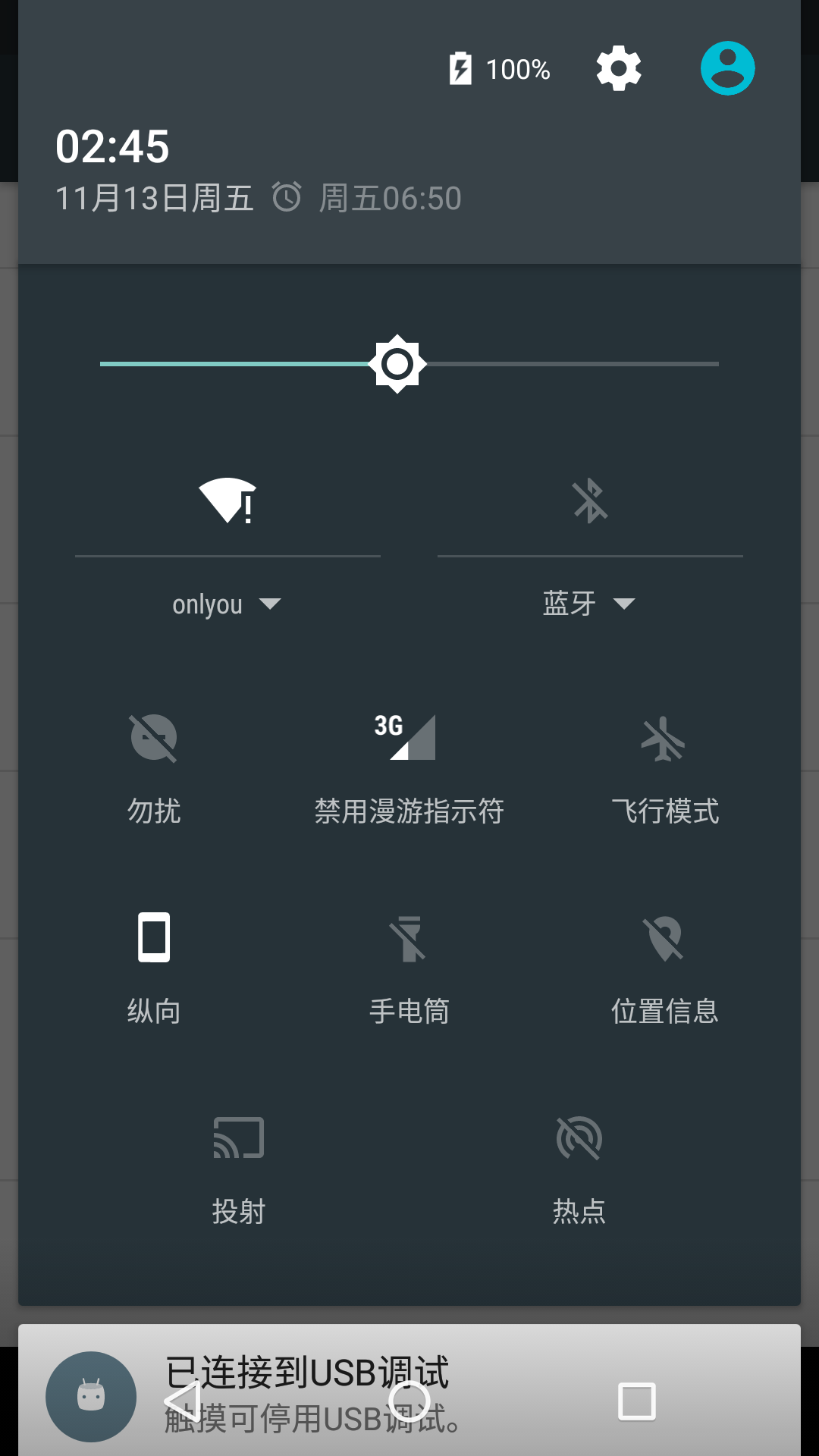Tap the navigation bar back button

point(183,1401)
